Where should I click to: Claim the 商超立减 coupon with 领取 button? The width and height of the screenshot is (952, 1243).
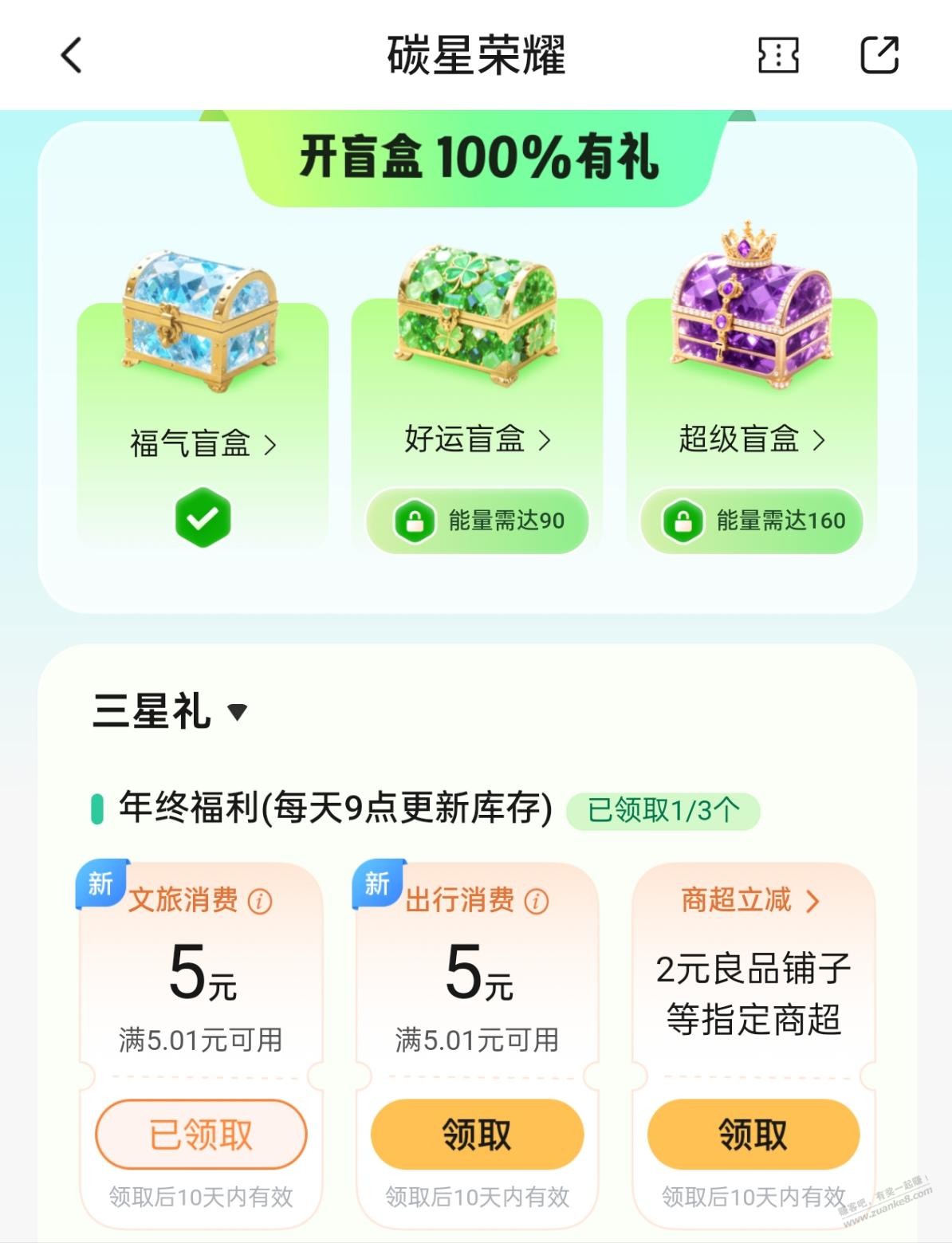(x=751, y=1133)
